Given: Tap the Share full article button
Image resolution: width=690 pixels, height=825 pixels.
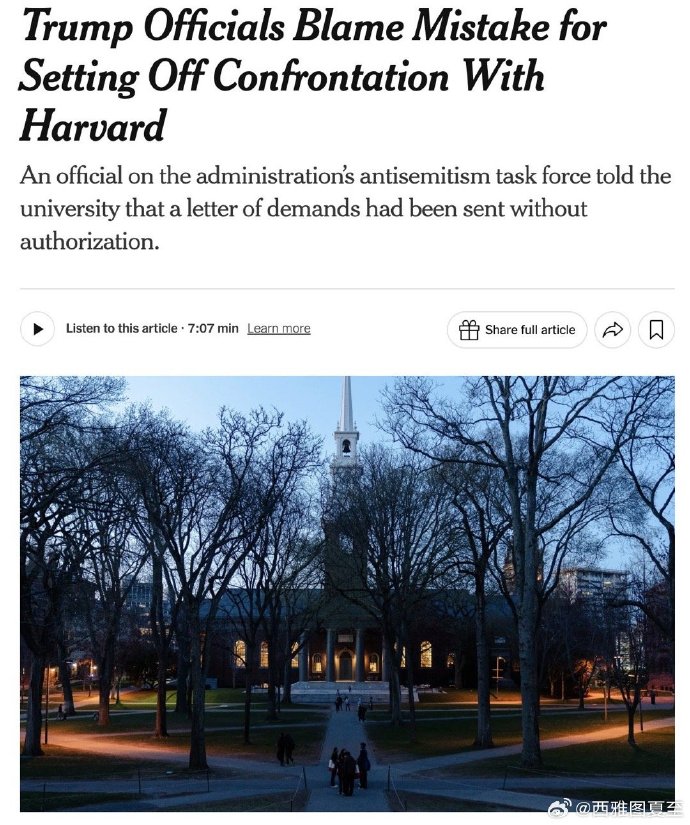Looking at the screenshot, I should coord(516,330).
